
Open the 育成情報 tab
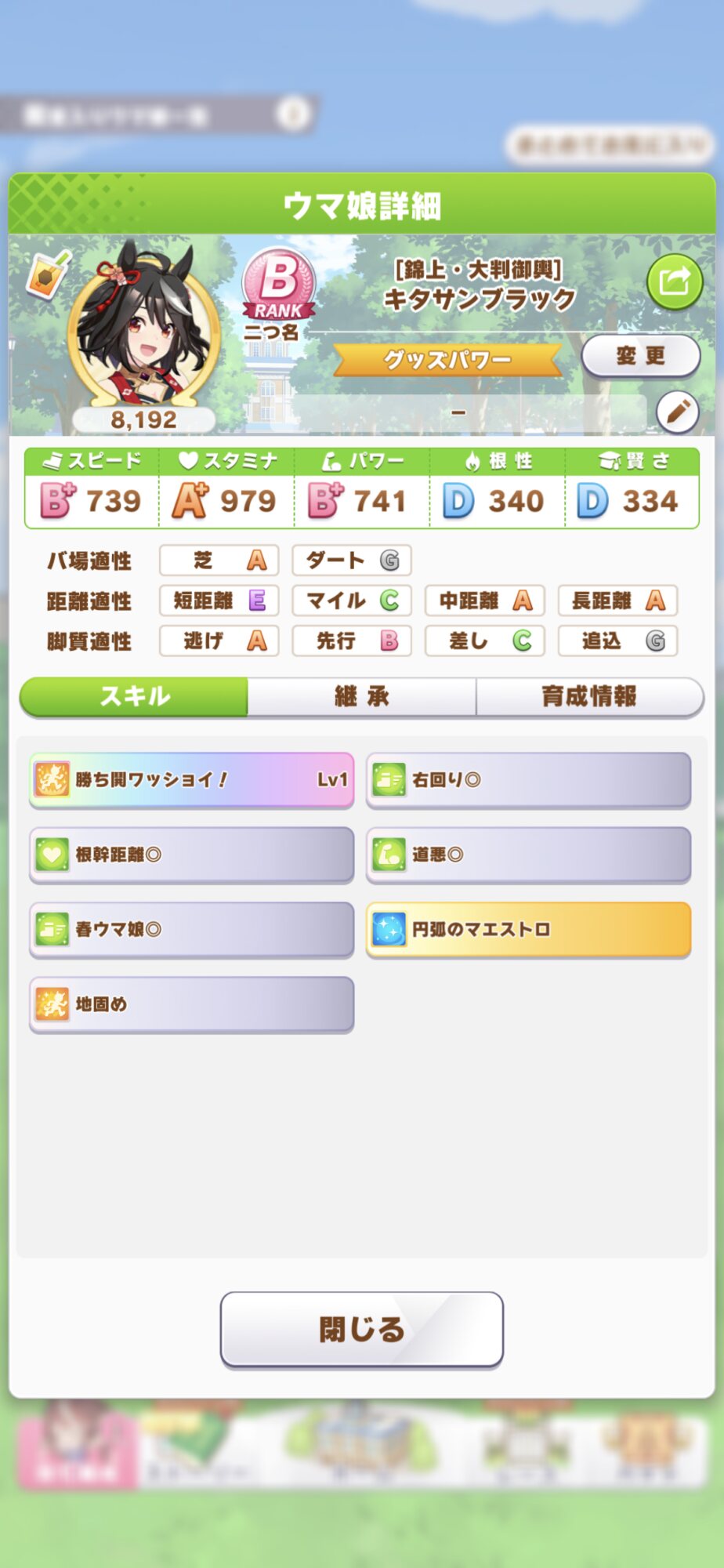(x=589, y=696)
